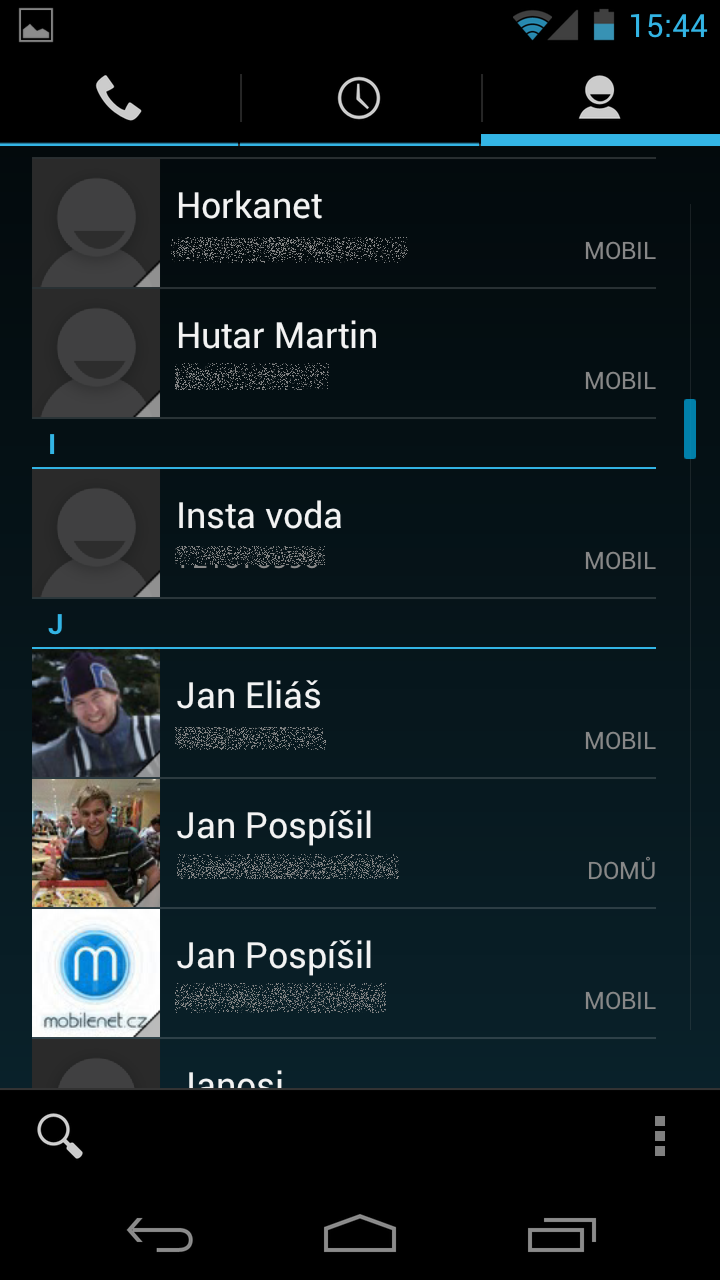Open the contacts search
Viewport: 720px width, 1280px height.
pyautogui.click(x=58, y=1135)
